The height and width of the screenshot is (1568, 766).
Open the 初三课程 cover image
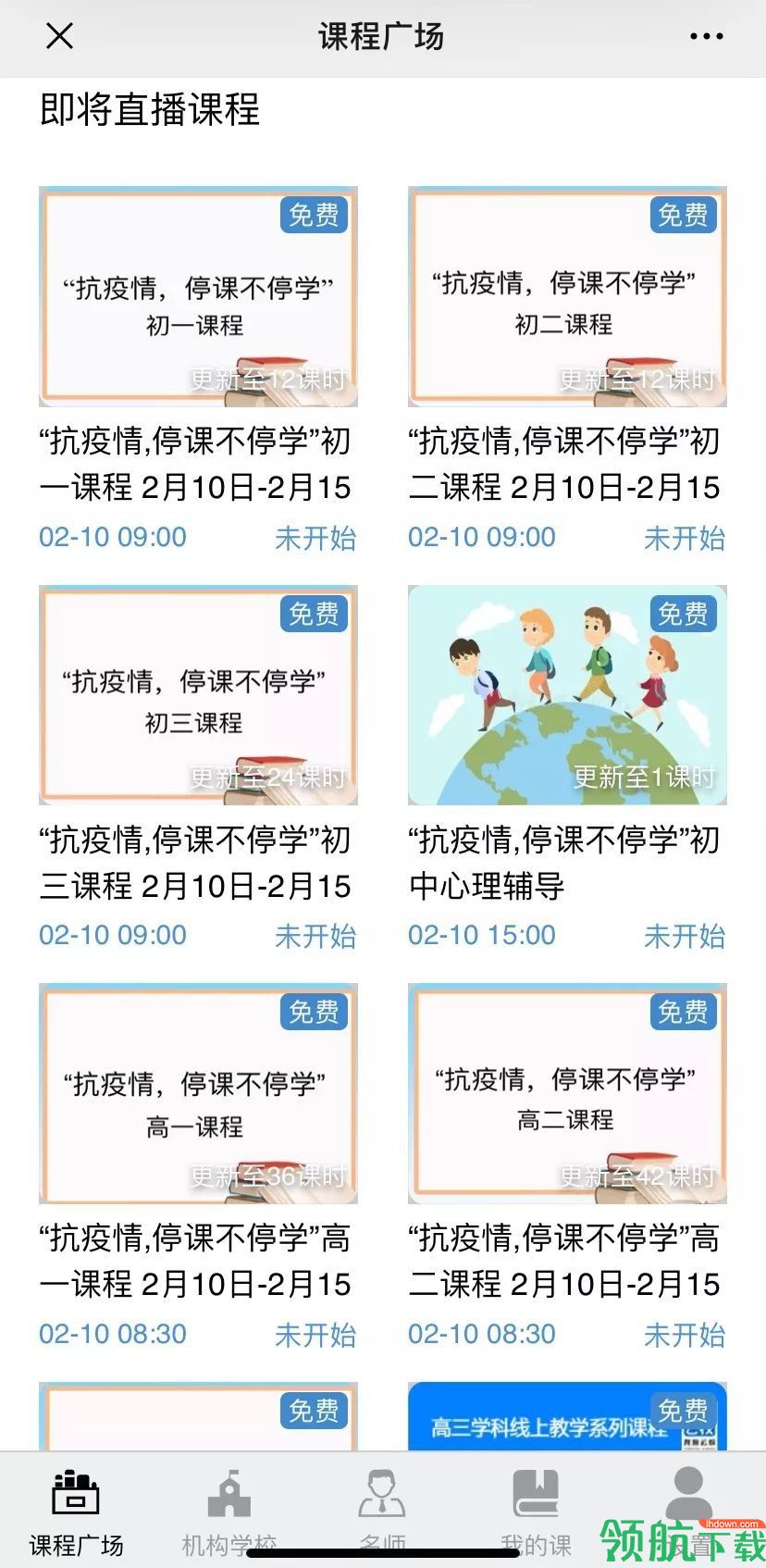click(196, 696)
